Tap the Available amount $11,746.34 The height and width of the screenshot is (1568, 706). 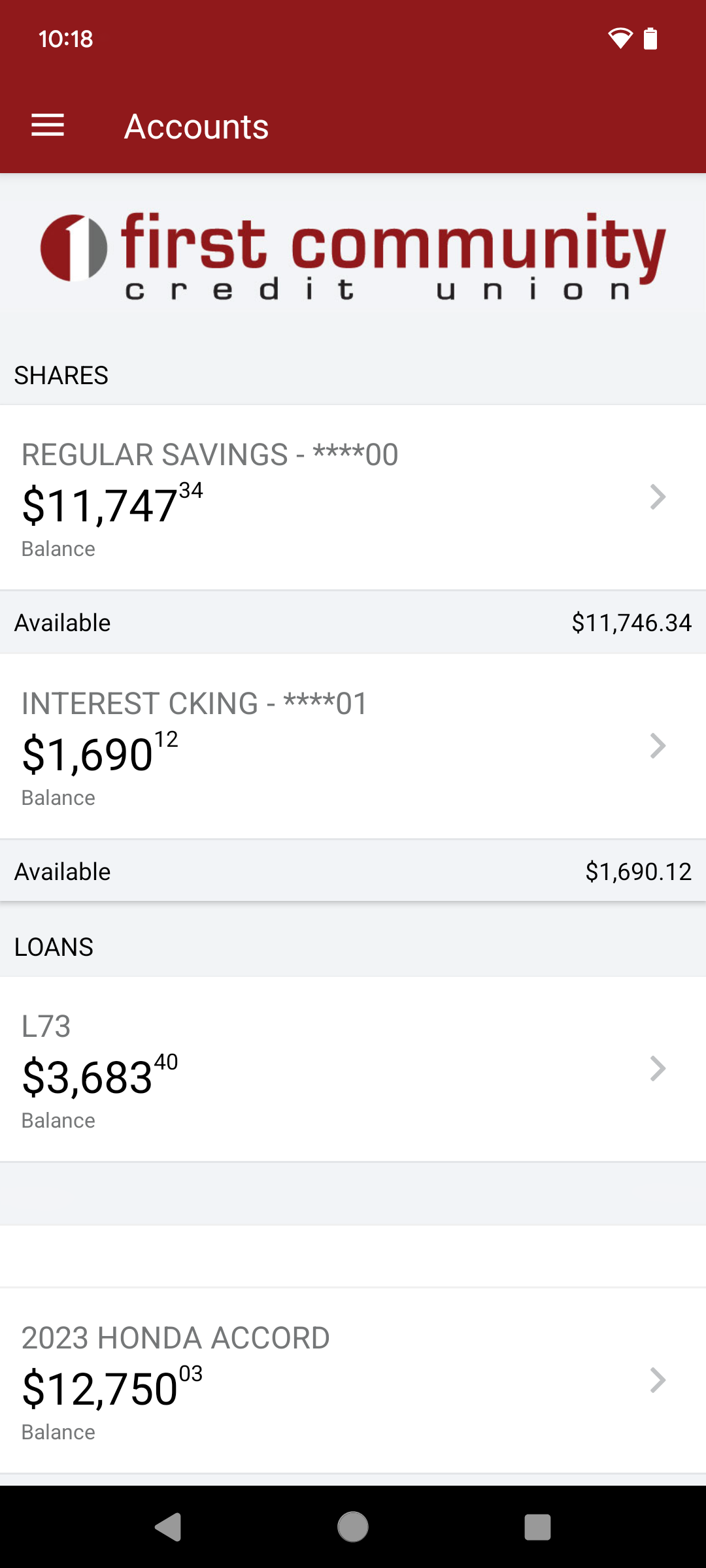coord(631,622)
